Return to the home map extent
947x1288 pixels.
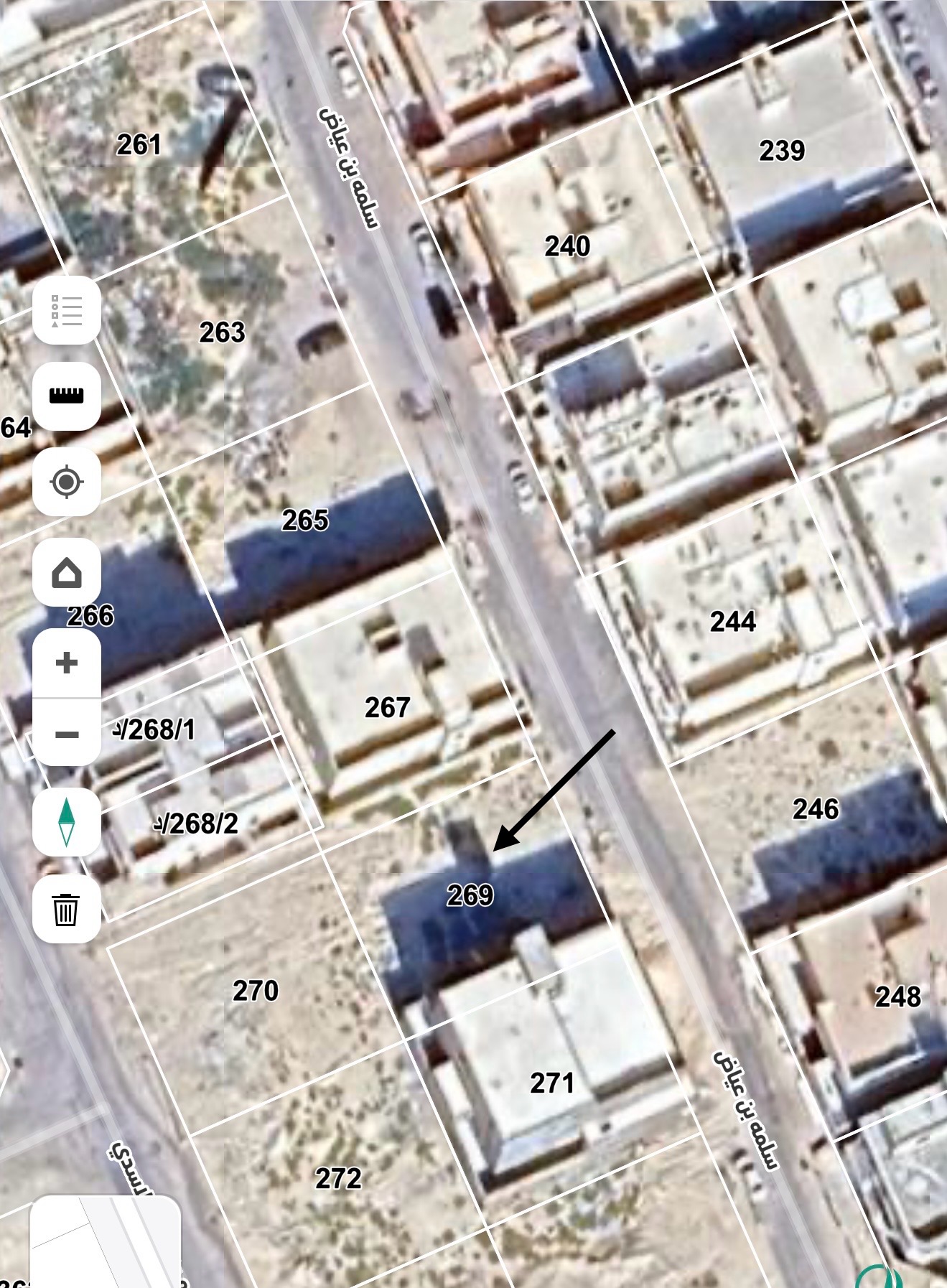pos(67,572)
